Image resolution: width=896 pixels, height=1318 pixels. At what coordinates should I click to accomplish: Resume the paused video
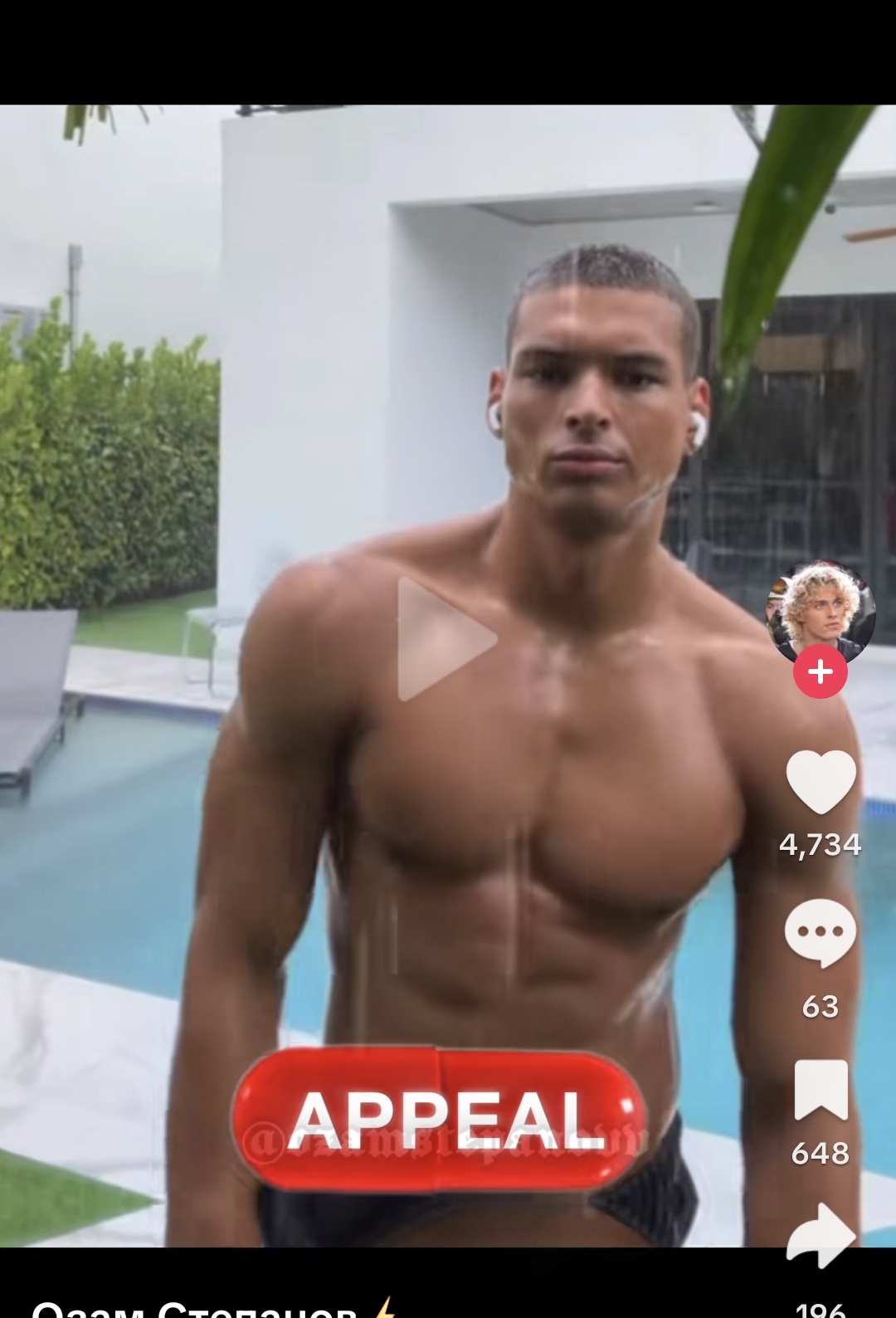tap(446, 639)
